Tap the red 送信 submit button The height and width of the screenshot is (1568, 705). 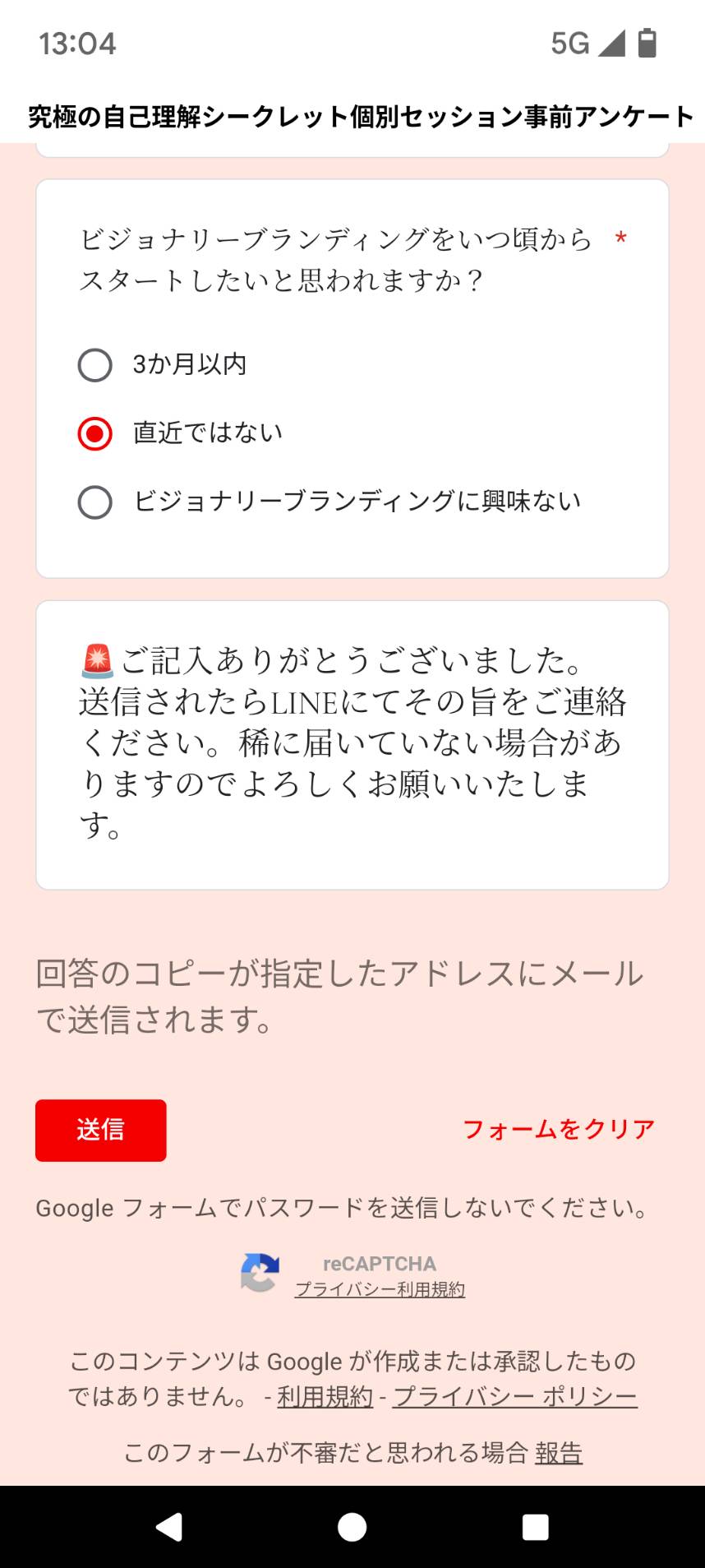point(101,1130)
